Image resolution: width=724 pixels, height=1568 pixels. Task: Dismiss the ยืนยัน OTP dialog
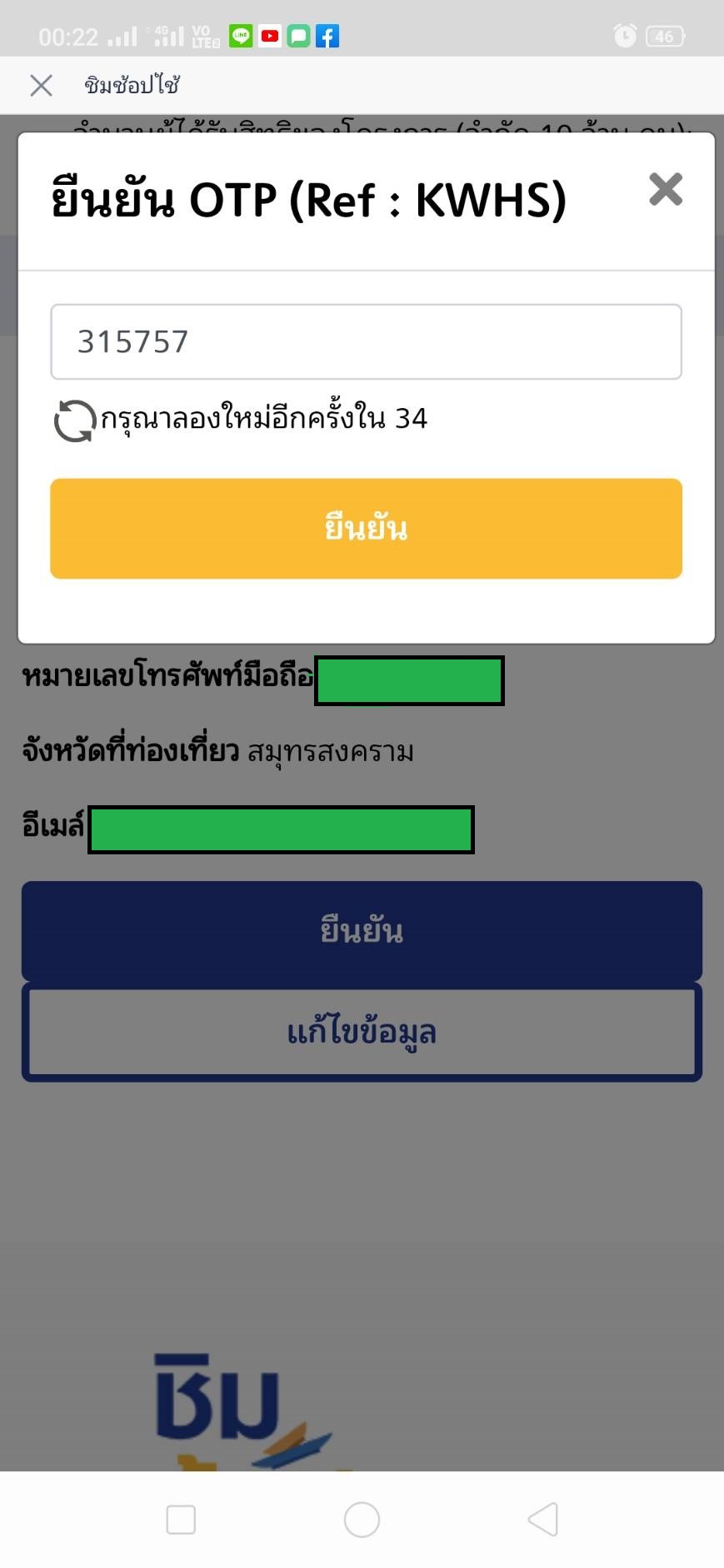(x=666, y=189)
